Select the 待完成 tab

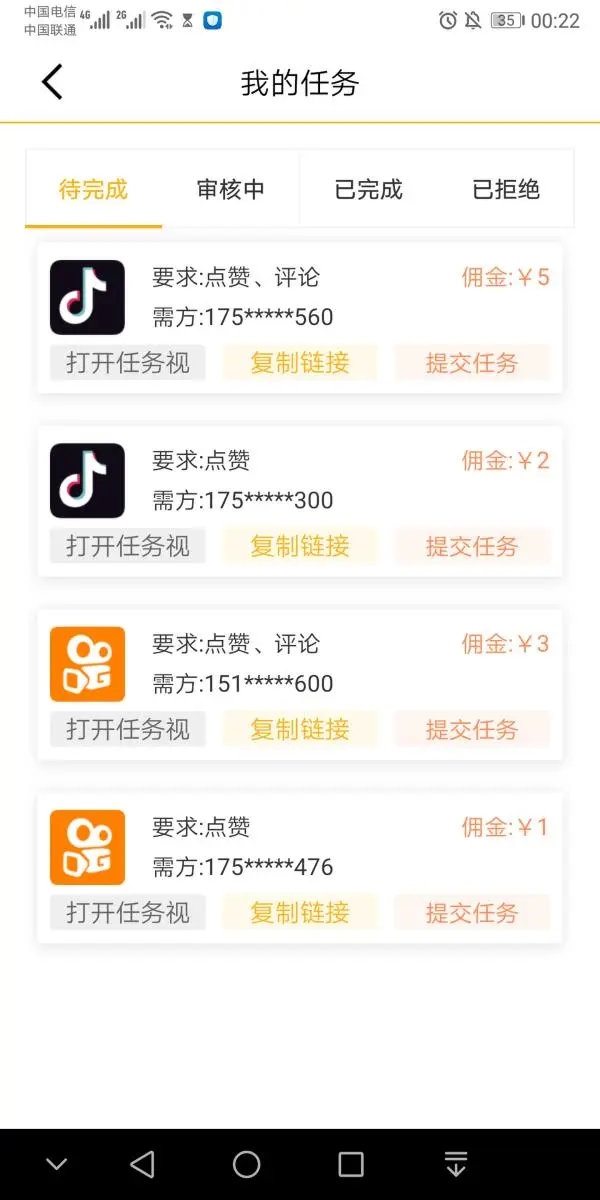(94, 189)
